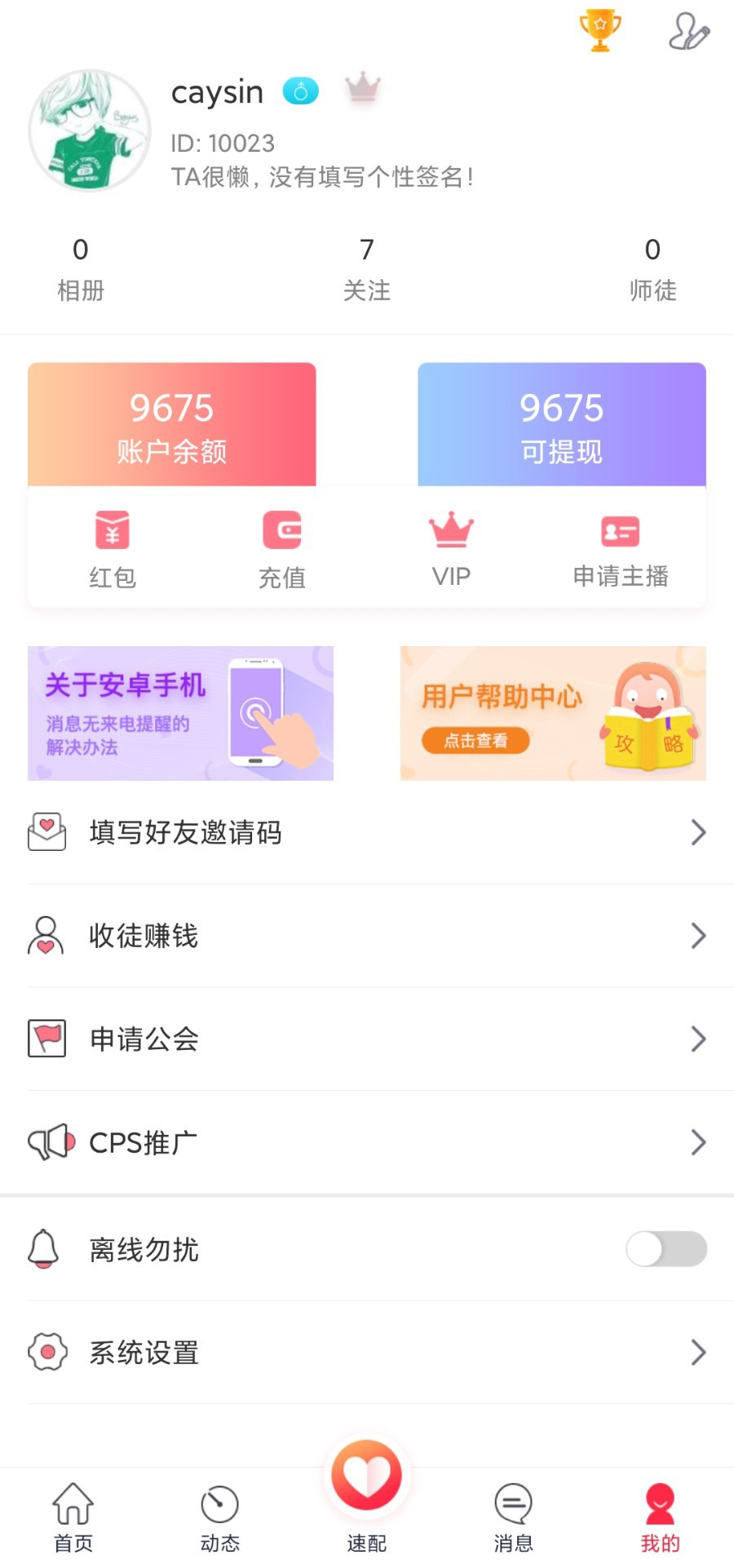
Task: Open CPS推广 promotion row
Action: 367,1142
